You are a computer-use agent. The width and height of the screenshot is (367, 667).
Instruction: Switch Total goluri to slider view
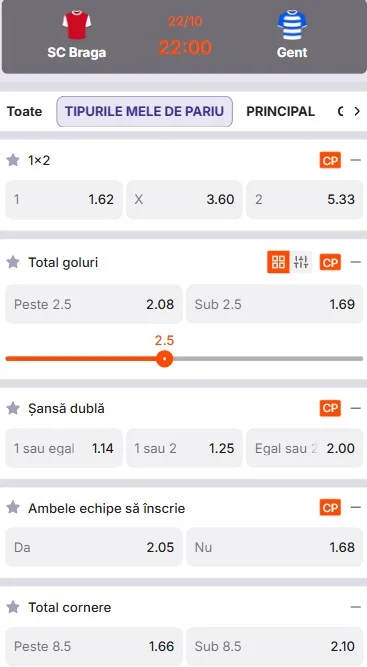301,262
